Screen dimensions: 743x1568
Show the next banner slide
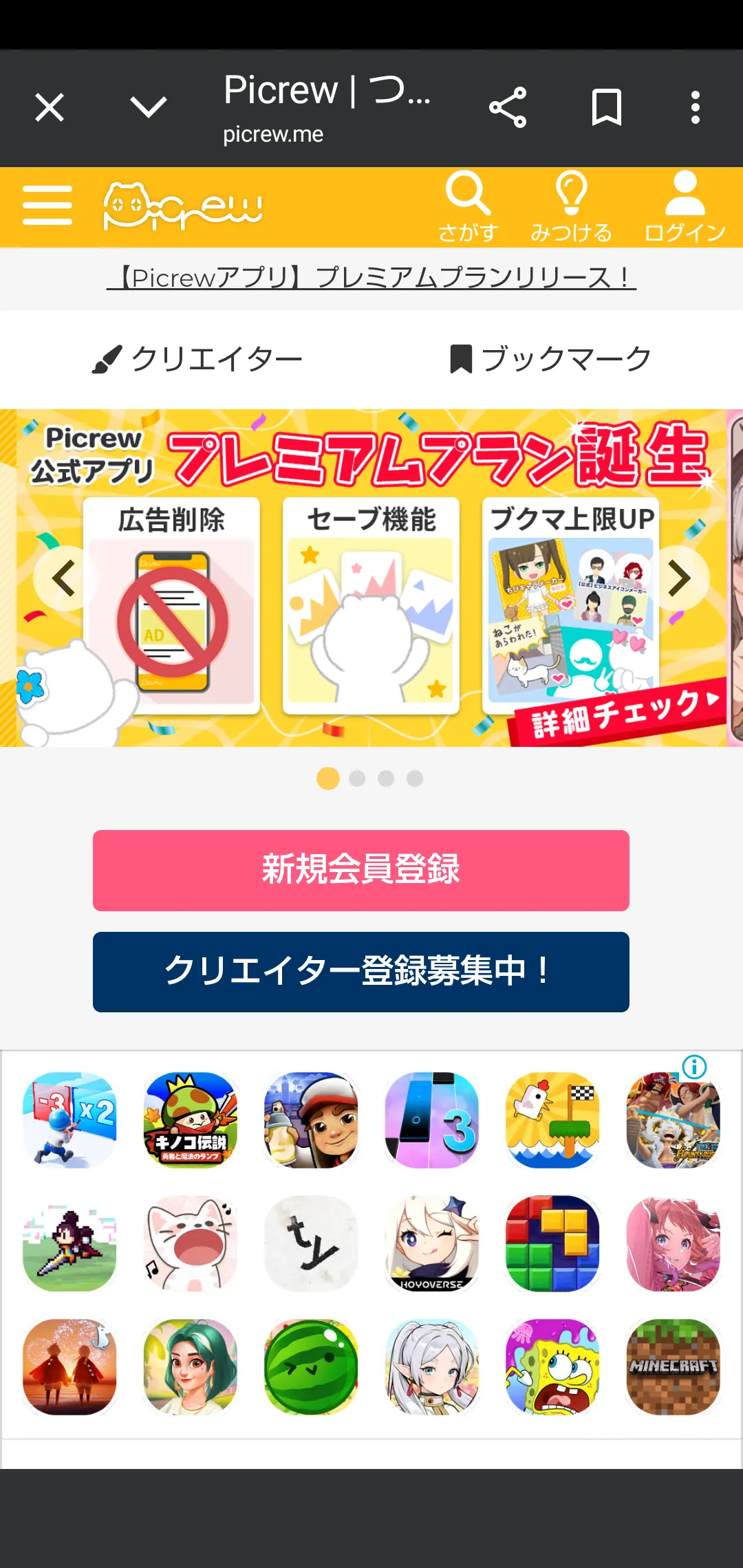[679, 578]
